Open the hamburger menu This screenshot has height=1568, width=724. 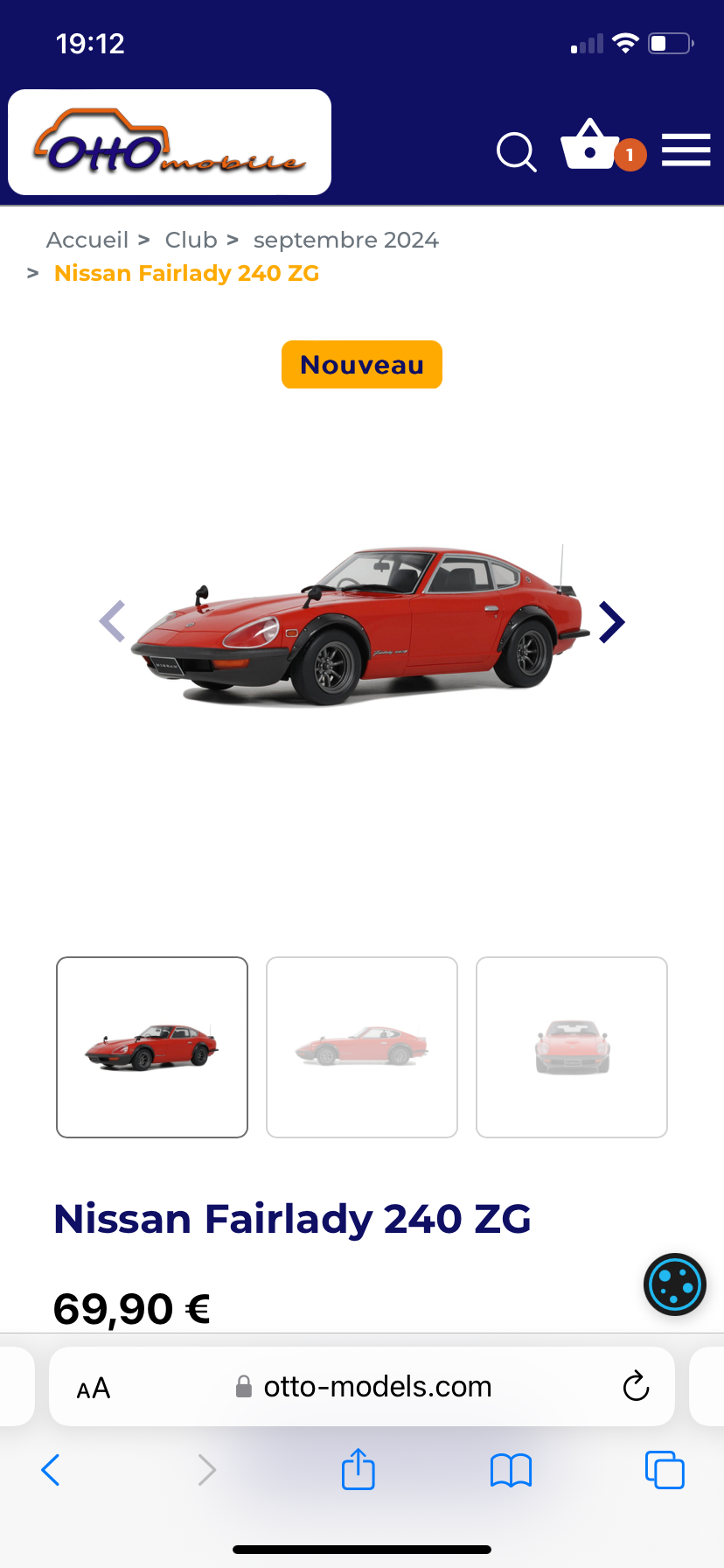click(x=686, y=150)
